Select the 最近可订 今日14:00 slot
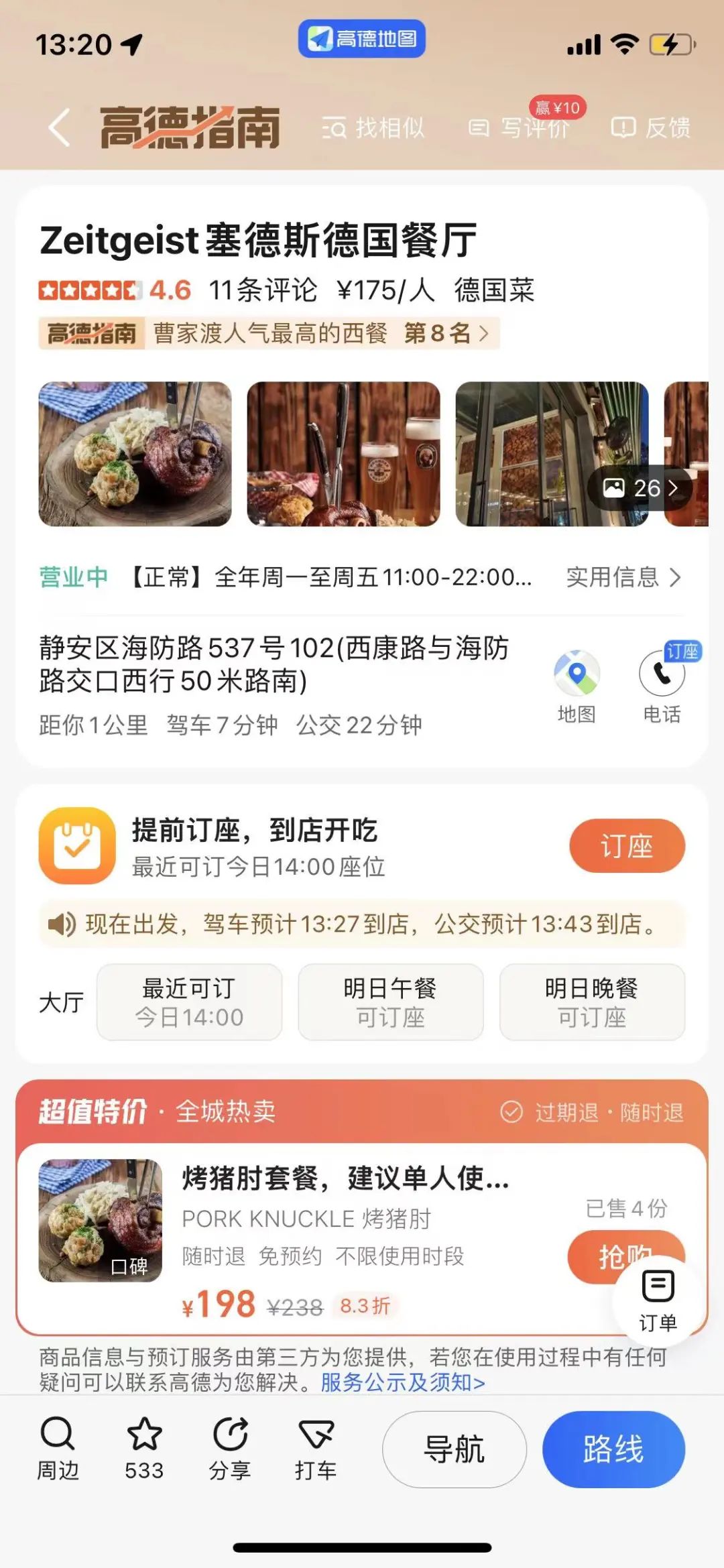The width and height of the screenshot is (724, 1568). 189,1002
